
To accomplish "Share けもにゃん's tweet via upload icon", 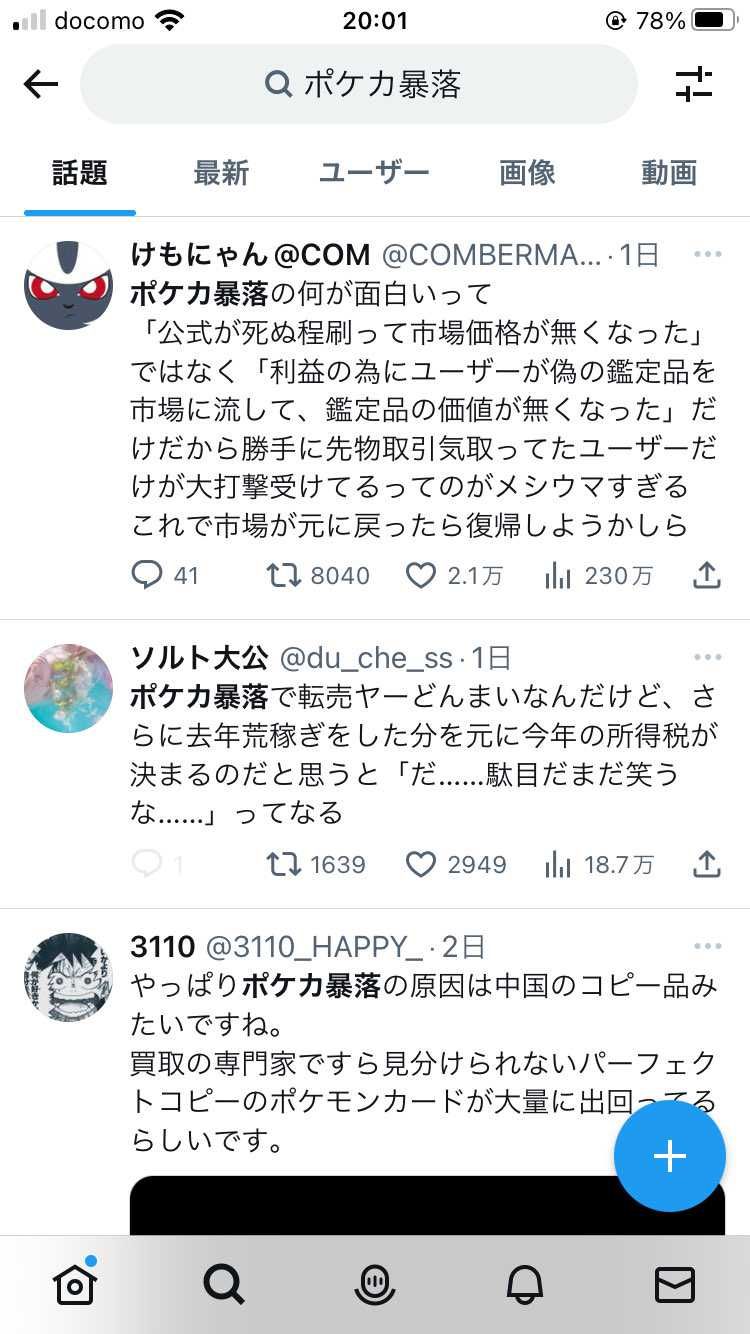I will coord(707,575).
